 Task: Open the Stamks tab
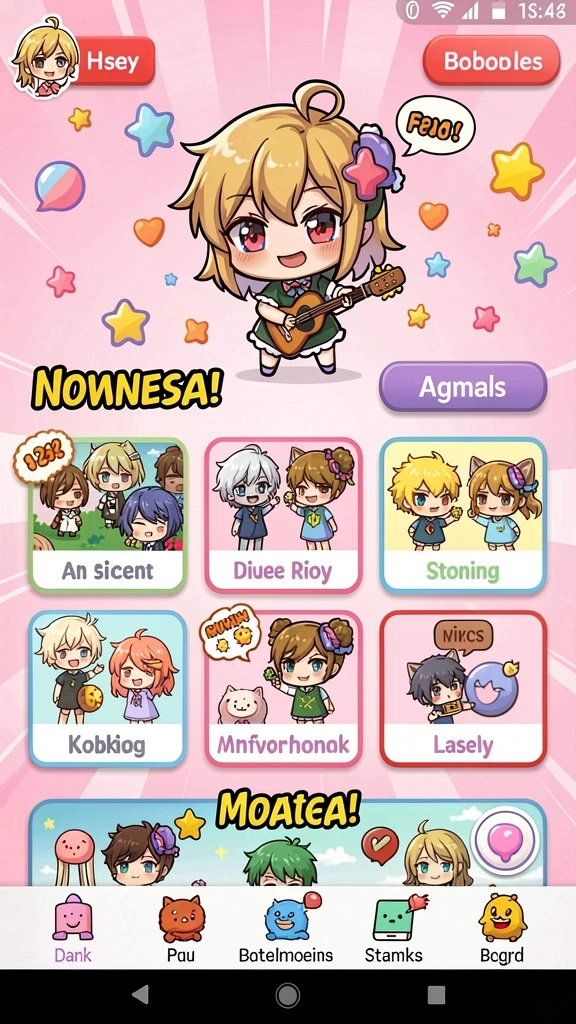pos(393,929)
